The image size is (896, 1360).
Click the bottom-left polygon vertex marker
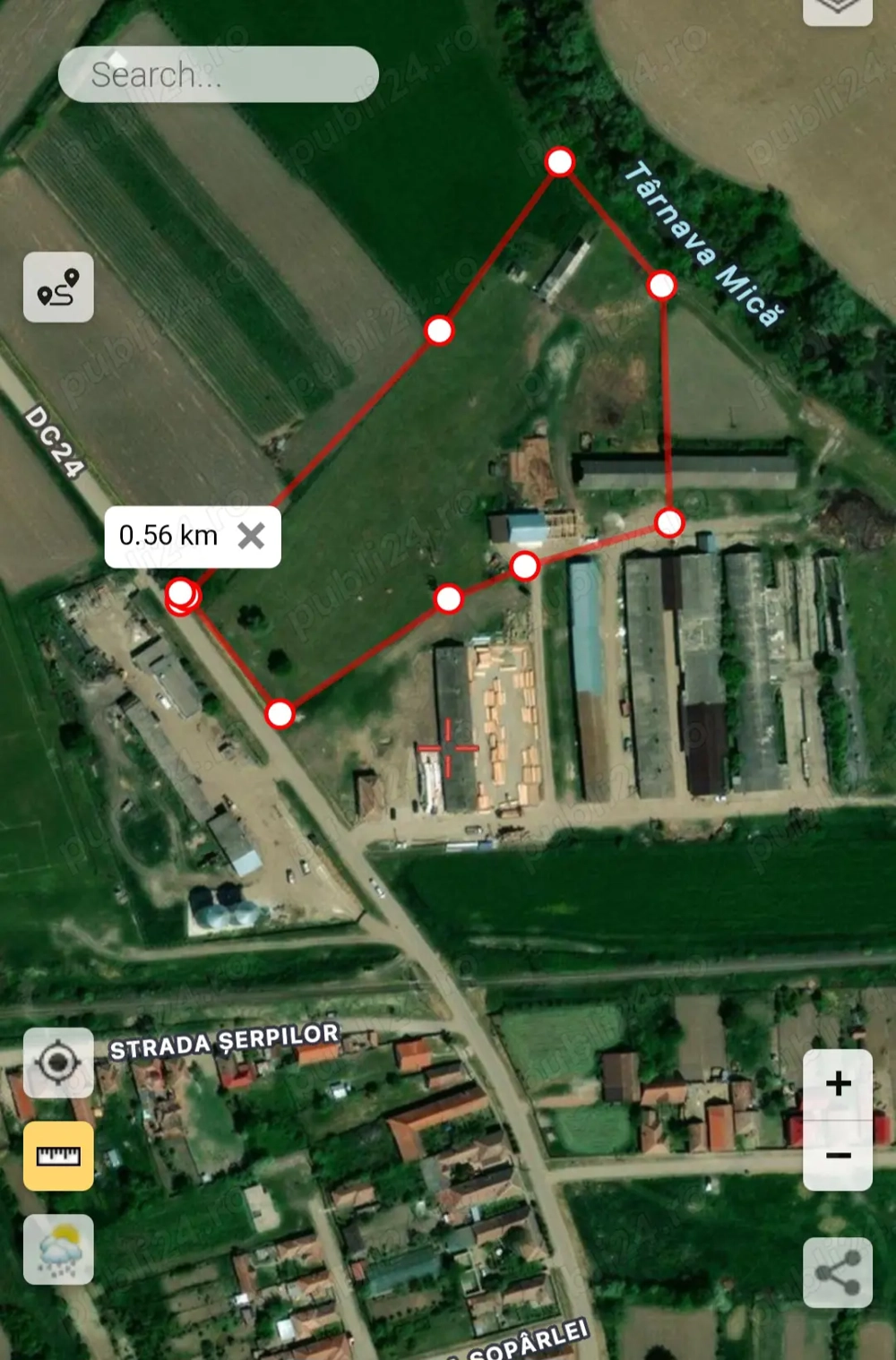(280, 714)
